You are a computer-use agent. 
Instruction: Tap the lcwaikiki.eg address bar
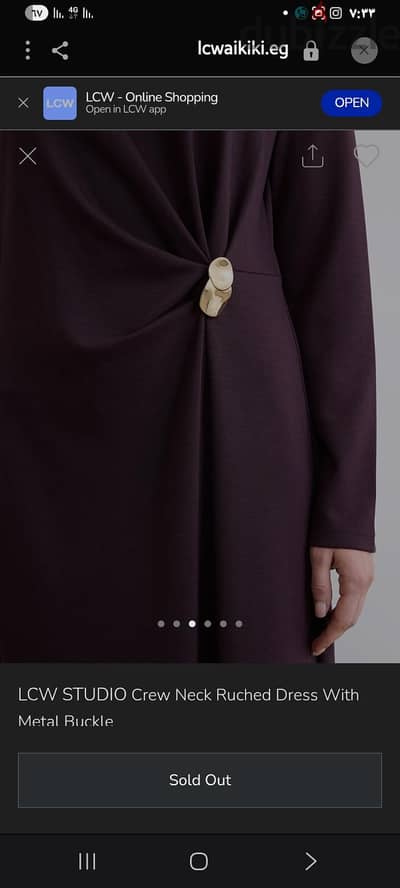[243, 50]
